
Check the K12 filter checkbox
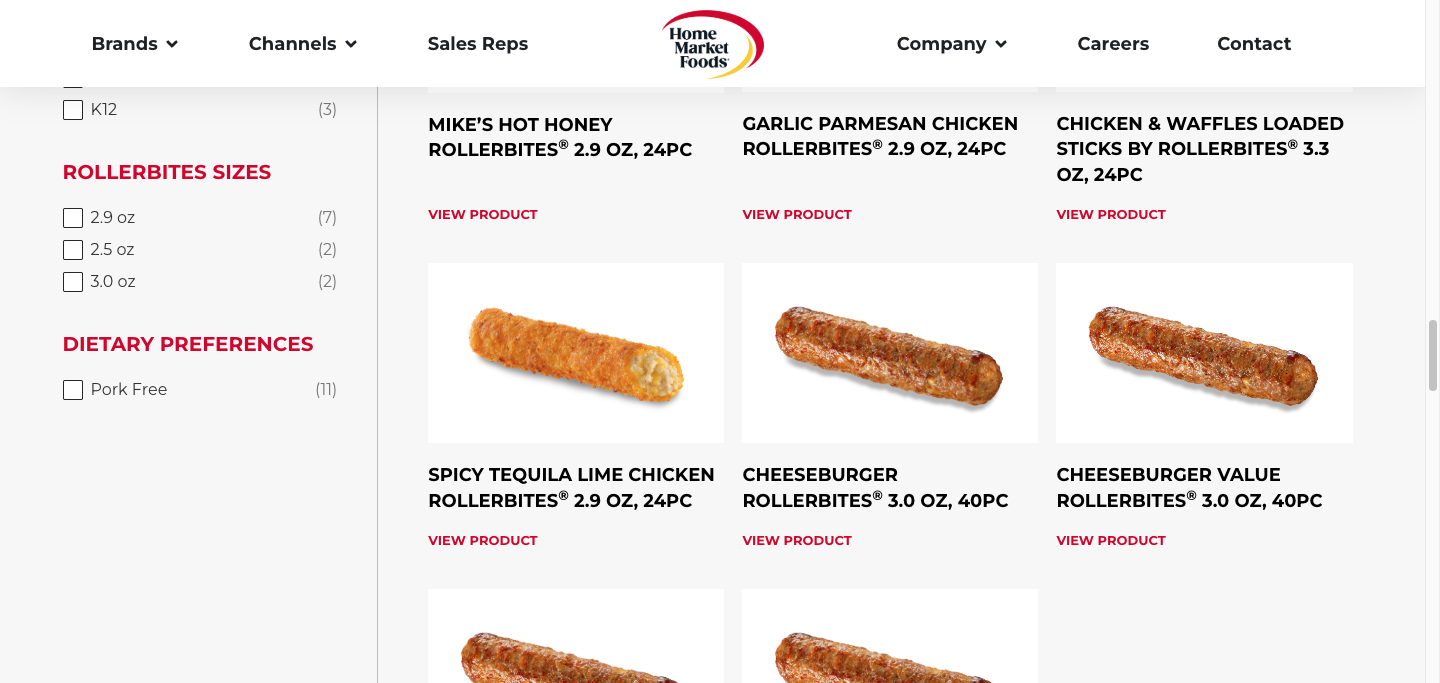[73, 110]
